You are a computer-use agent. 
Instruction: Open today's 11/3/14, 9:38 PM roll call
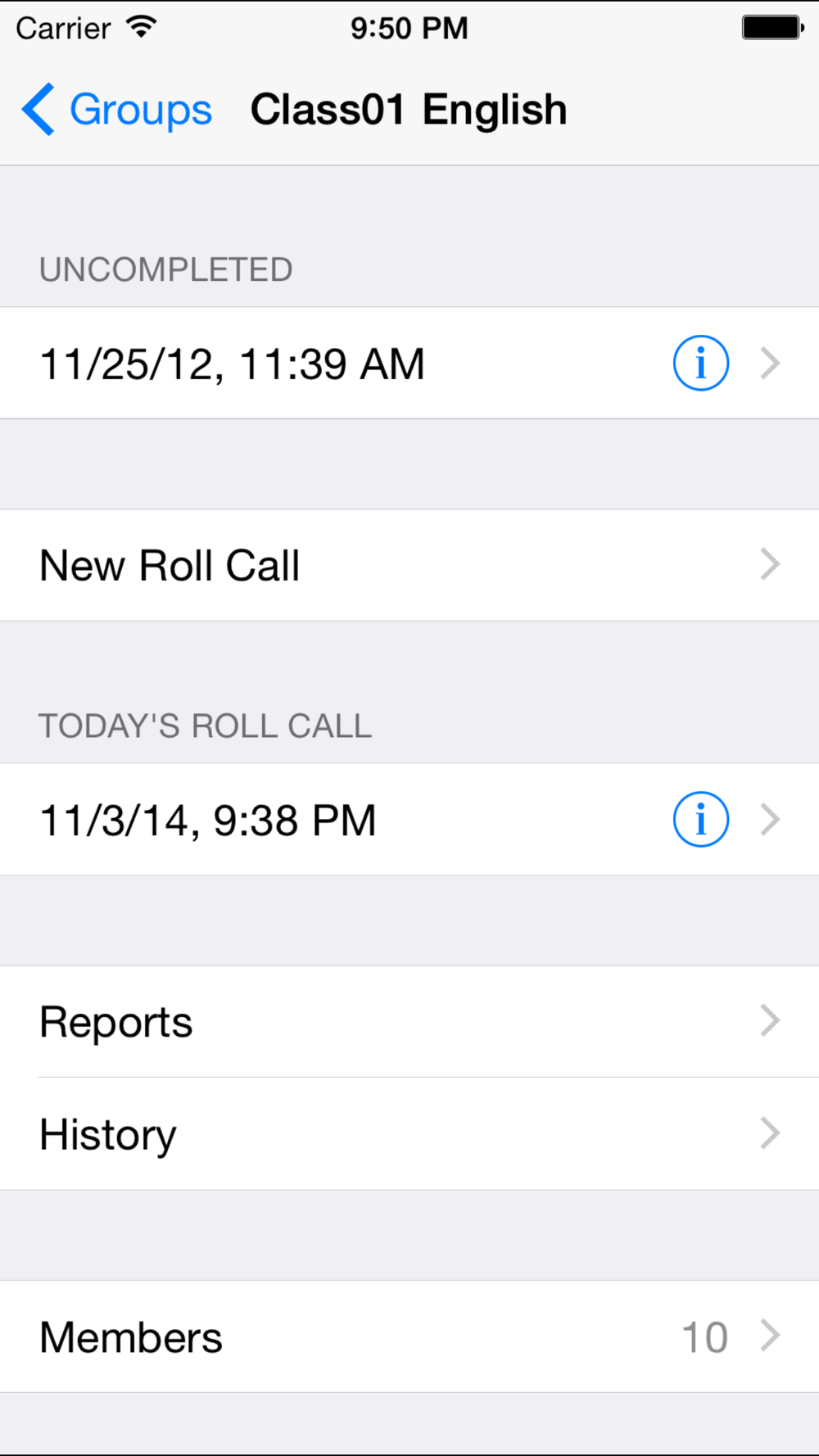409,820
